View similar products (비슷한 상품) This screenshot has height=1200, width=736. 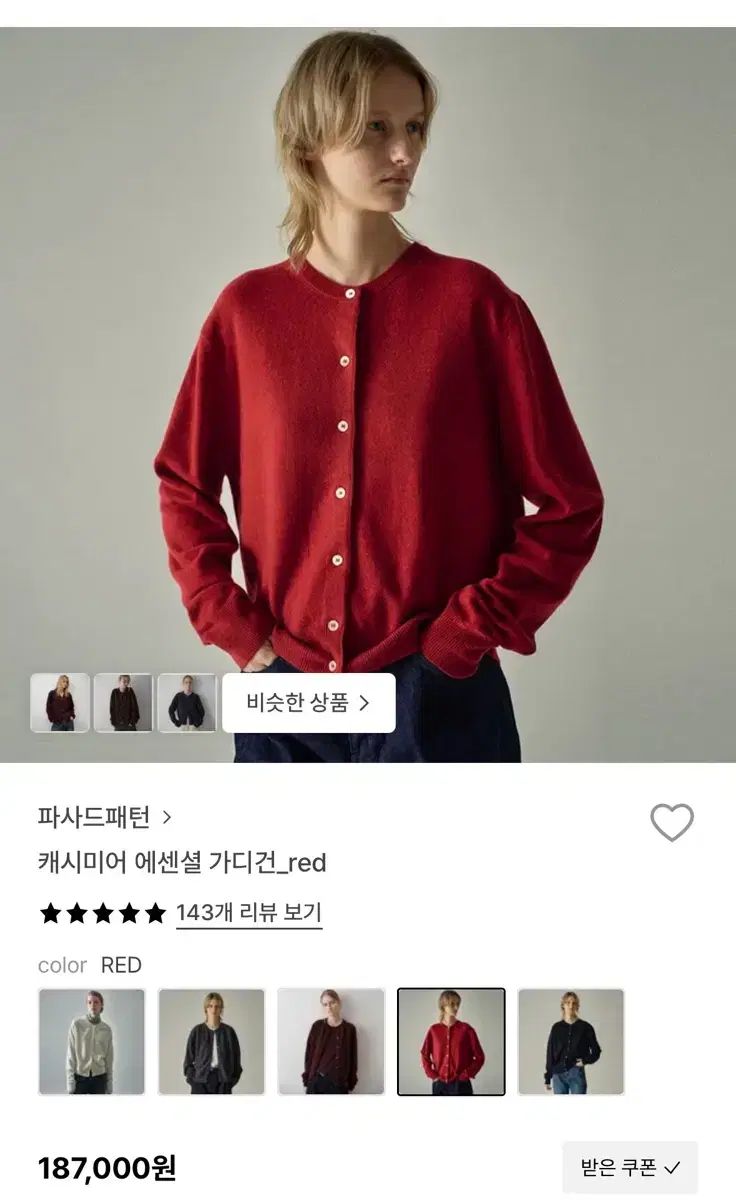(x=308, y=703)
